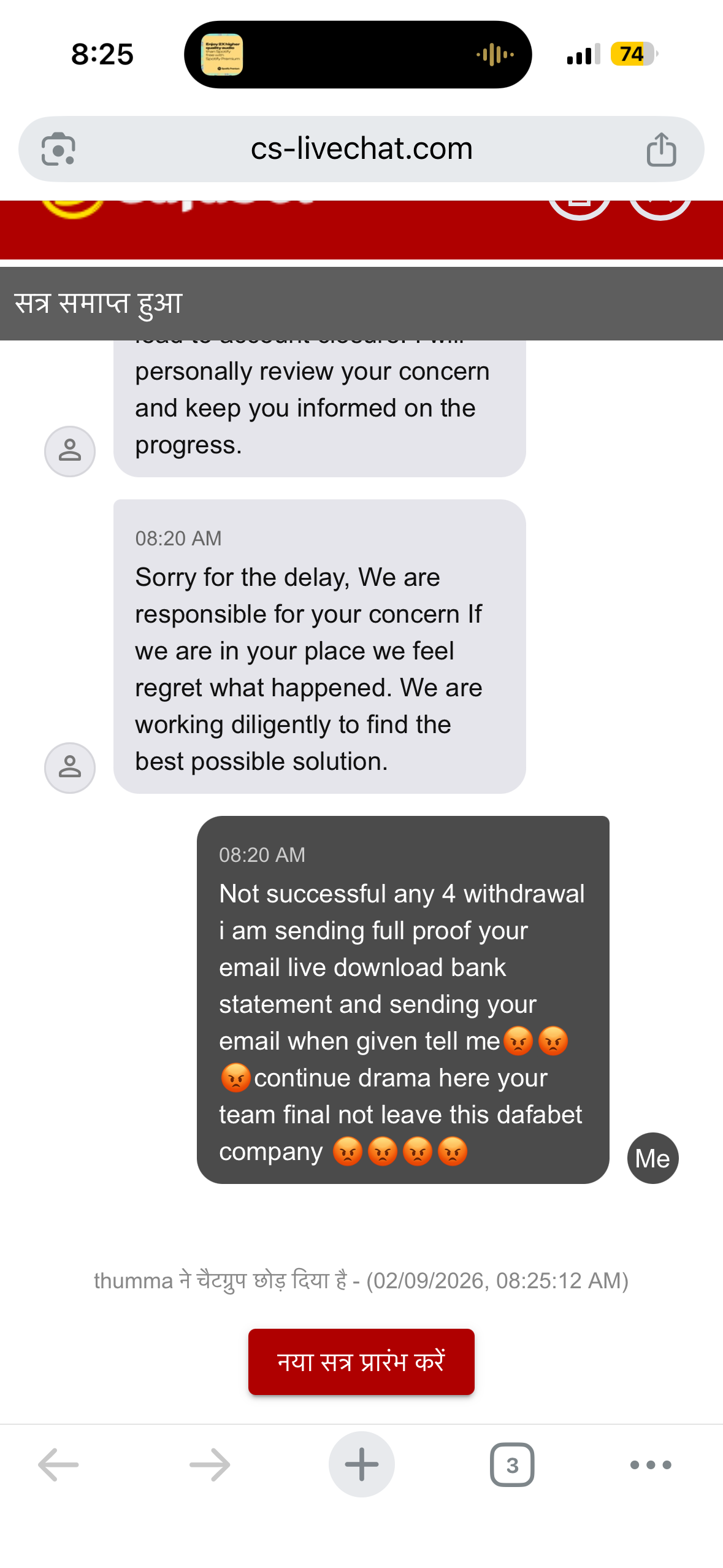
Task: Open a new browser tab
Action: [361, 1464]
